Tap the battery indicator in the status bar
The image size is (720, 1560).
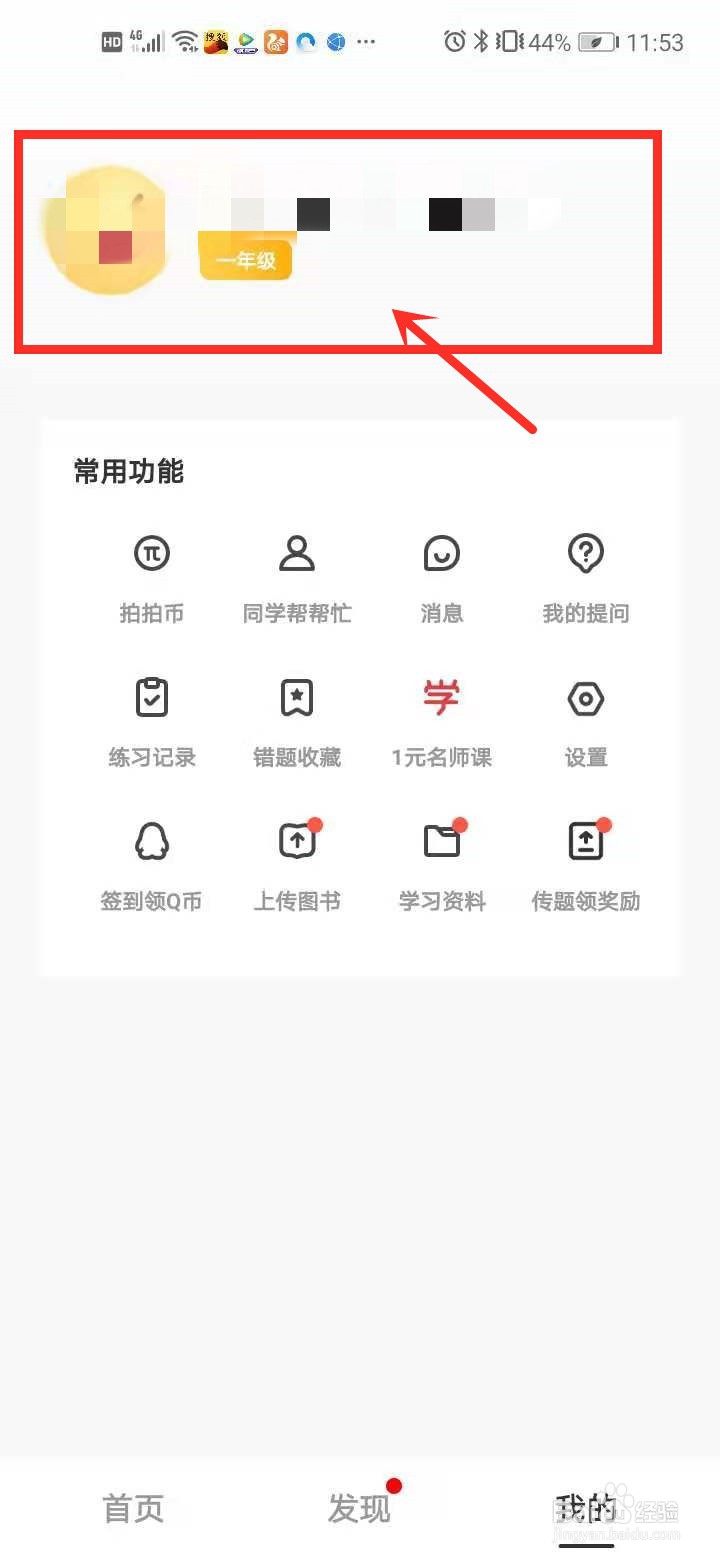(597, 42)
